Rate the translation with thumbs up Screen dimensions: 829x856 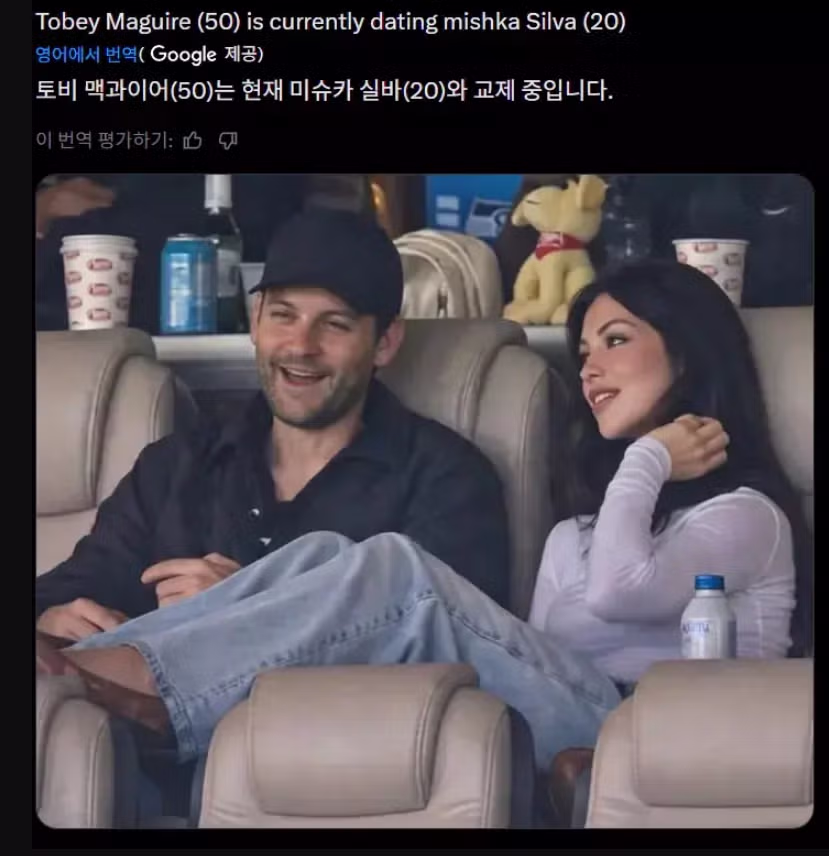pyautogui.click(x=193, y=141)
